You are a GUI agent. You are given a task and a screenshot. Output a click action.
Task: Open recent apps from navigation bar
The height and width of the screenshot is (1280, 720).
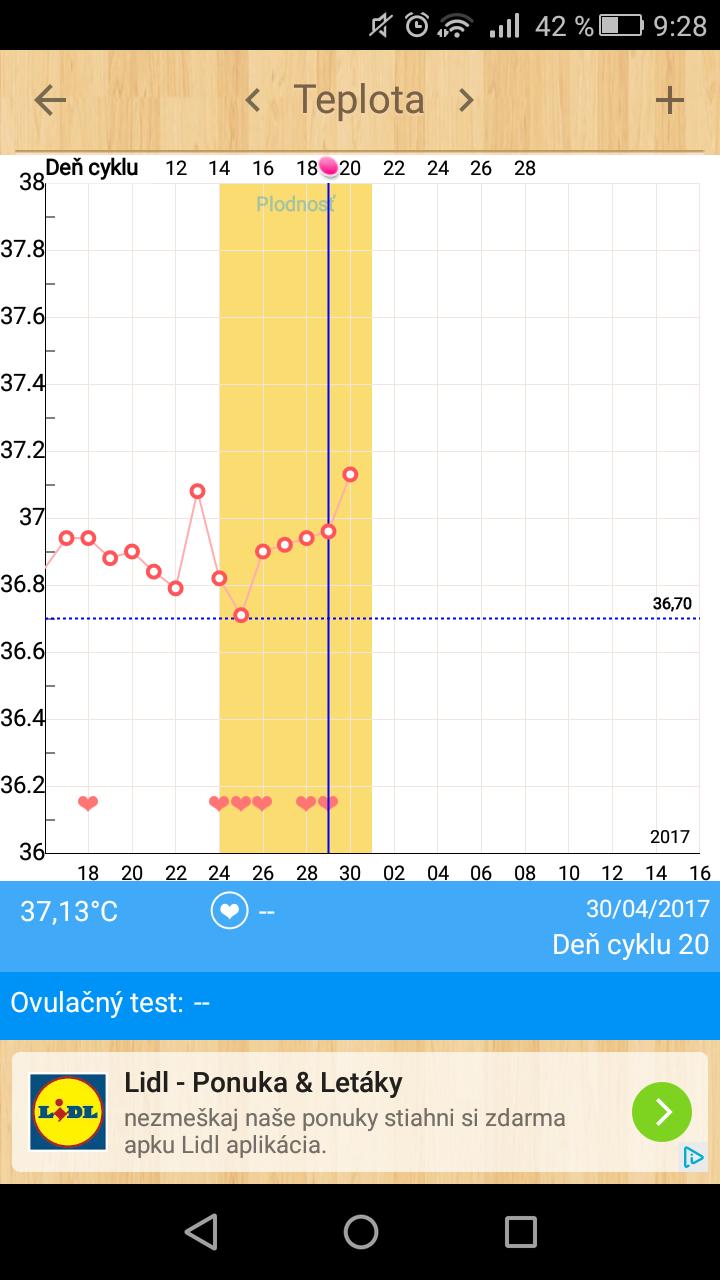pos(520,1232)
